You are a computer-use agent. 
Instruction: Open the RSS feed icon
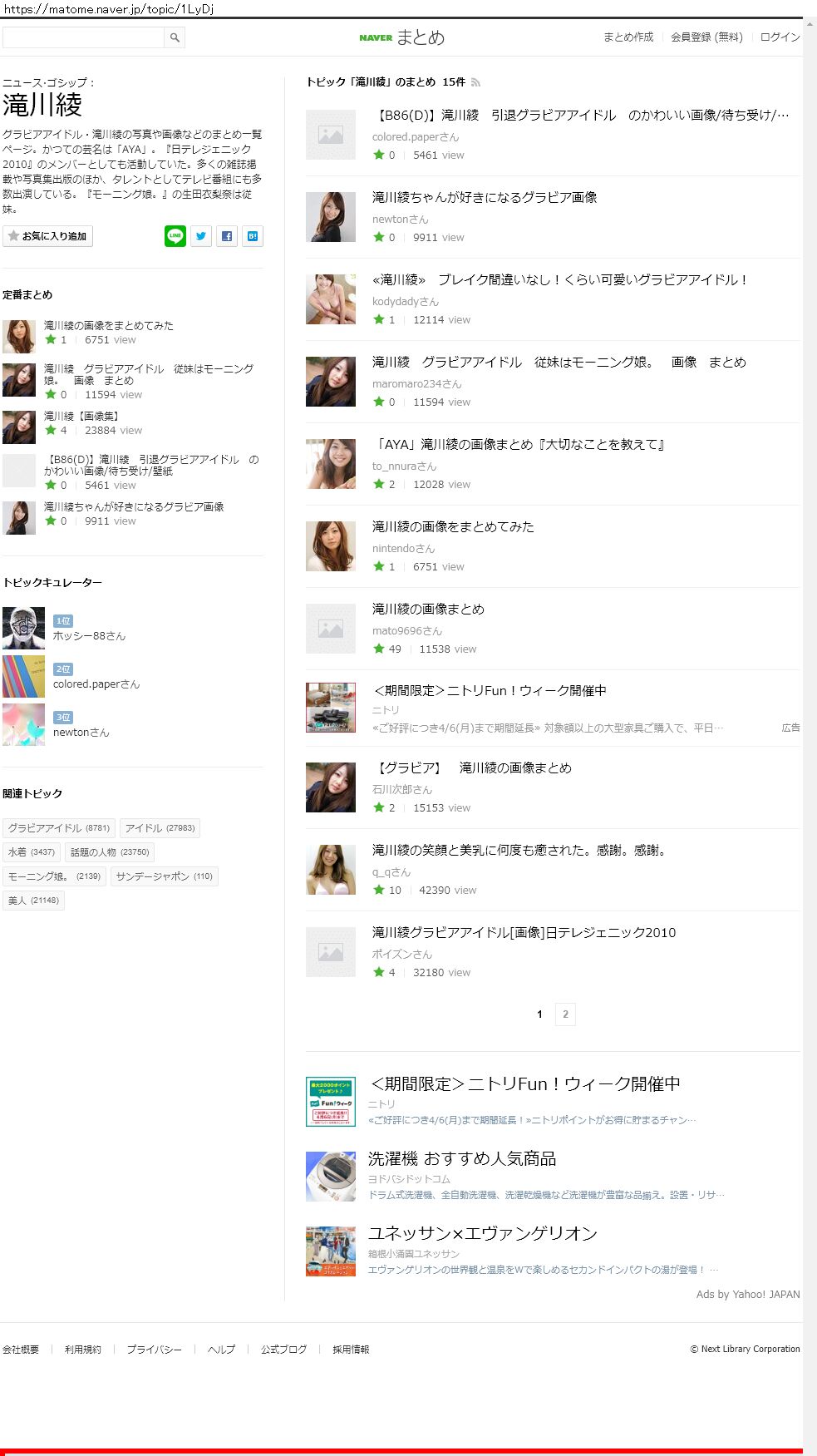coord(476,82)
